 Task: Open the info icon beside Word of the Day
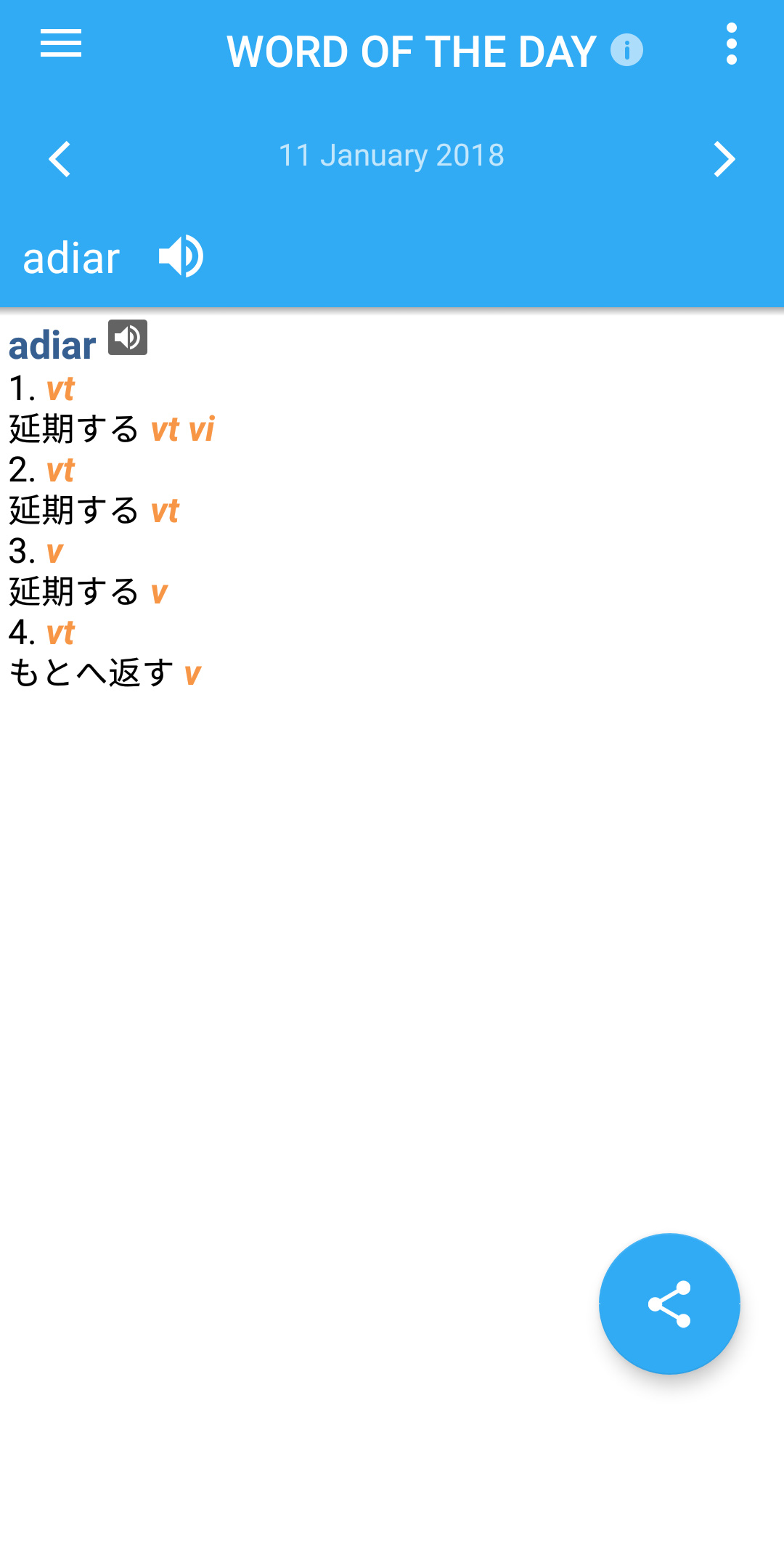[626, 50]
